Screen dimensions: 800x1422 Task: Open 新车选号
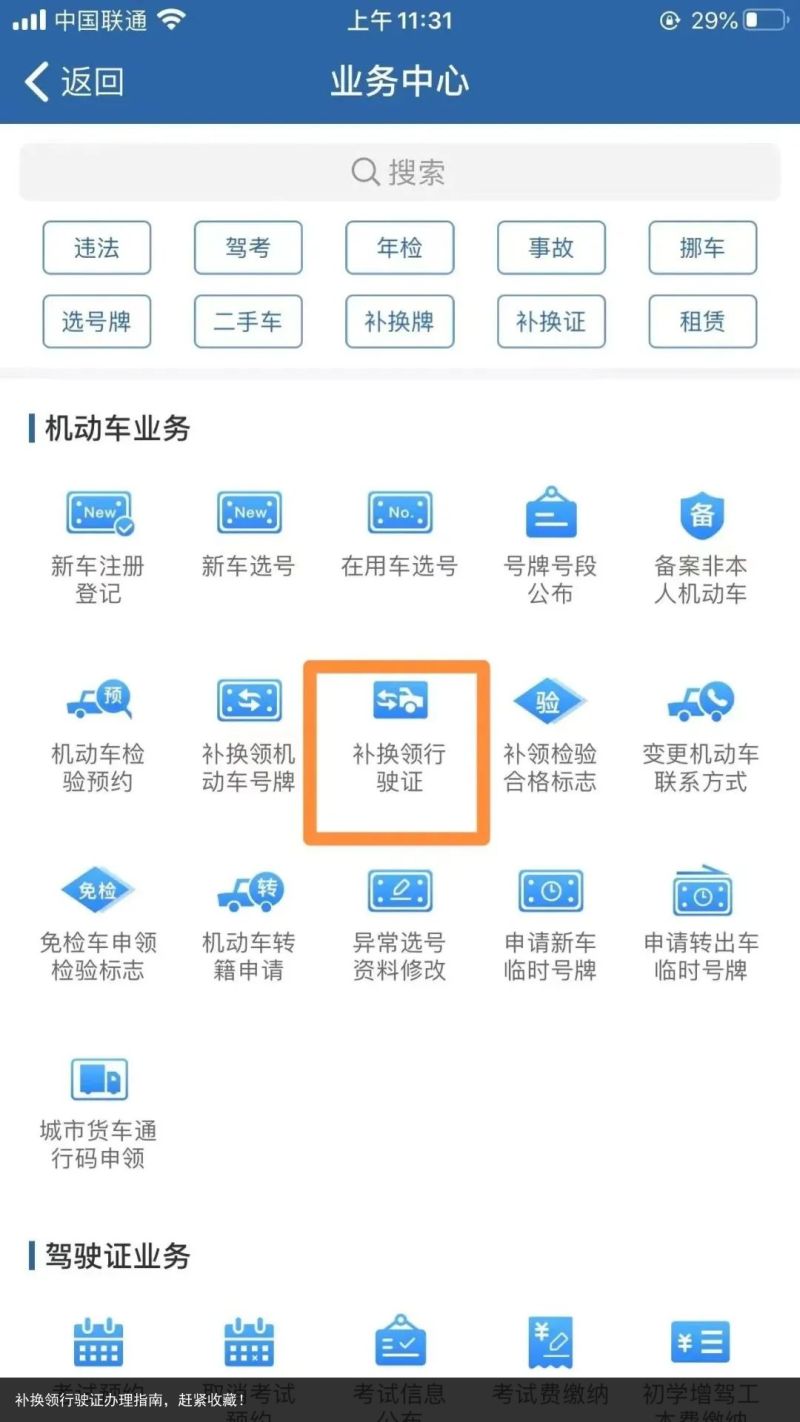[x=248, y=534]
